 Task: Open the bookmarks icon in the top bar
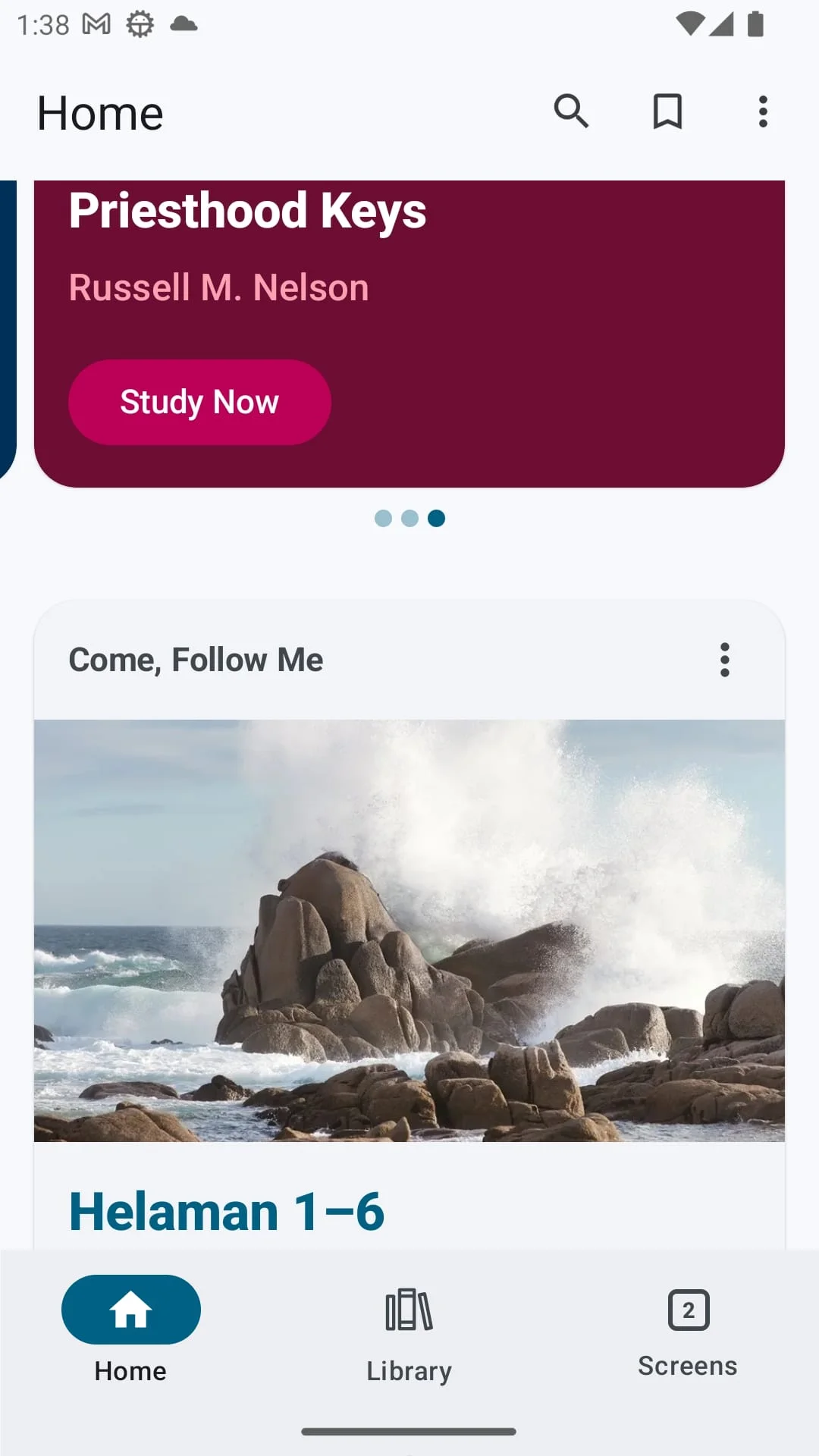(x=667, y=112)
